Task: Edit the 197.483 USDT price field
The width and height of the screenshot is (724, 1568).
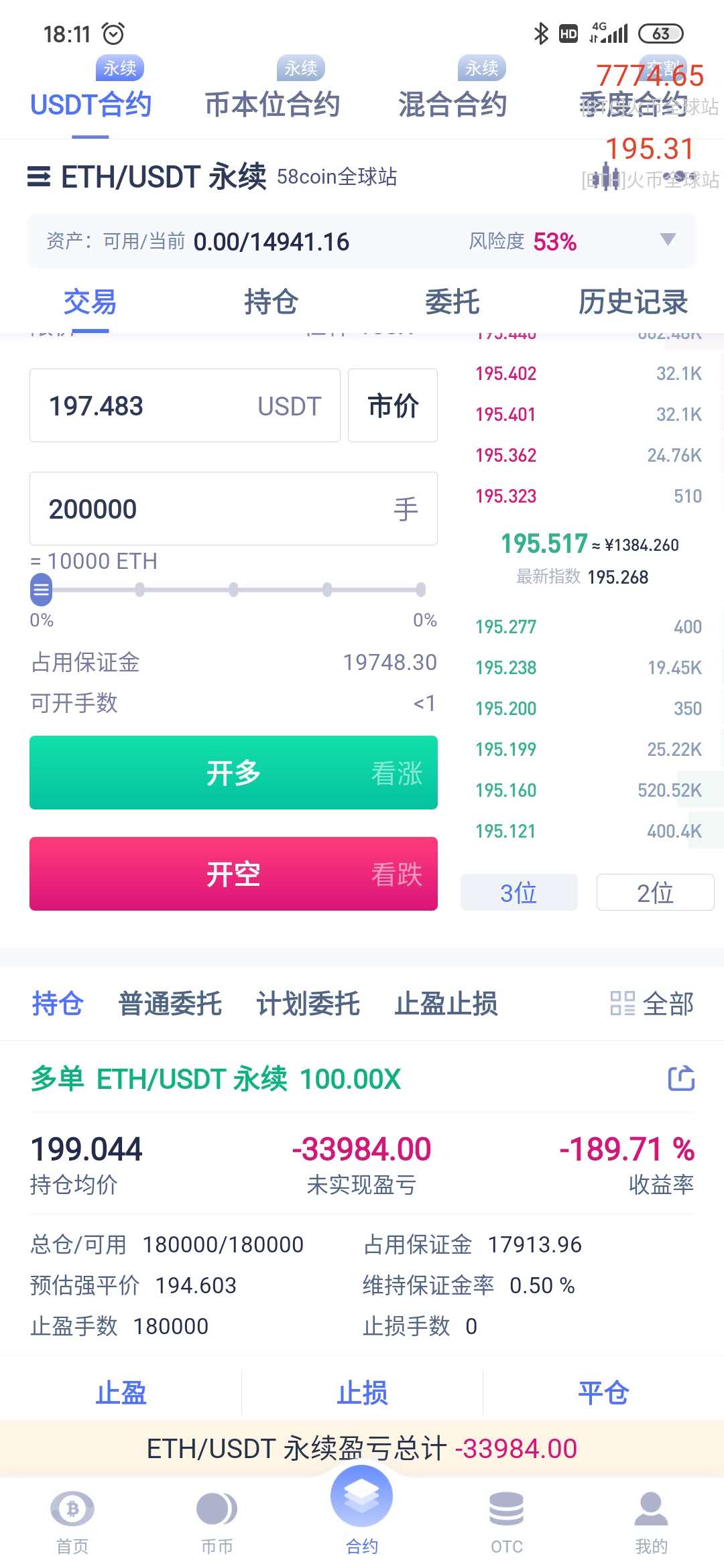Action: [185, 405]
